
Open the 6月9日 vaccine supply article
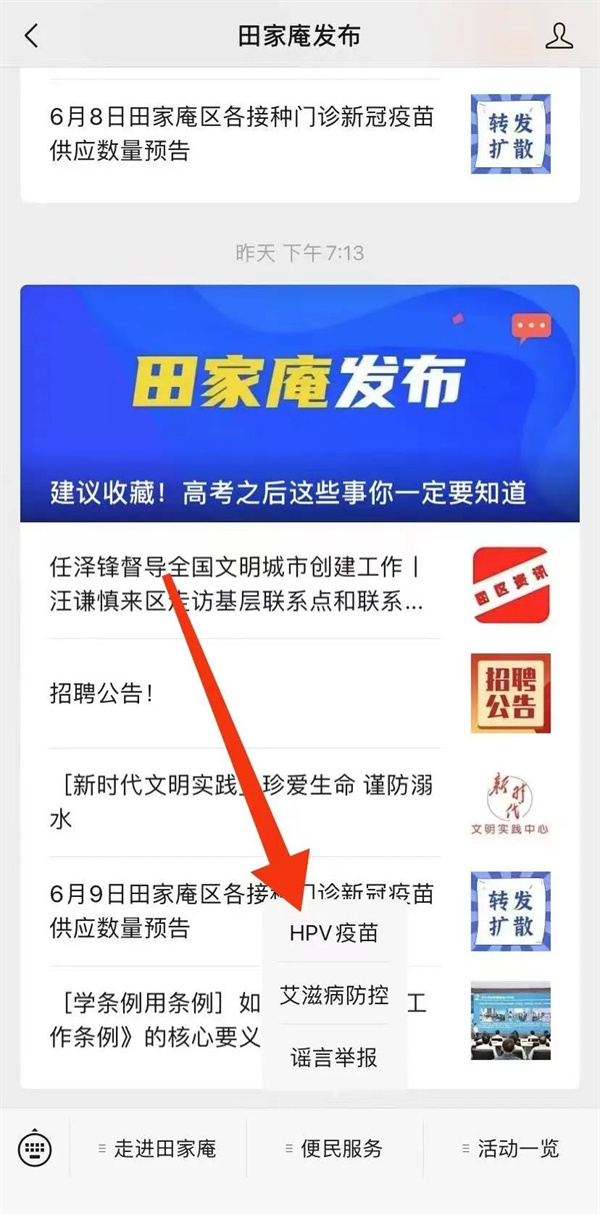click(150, 911)
